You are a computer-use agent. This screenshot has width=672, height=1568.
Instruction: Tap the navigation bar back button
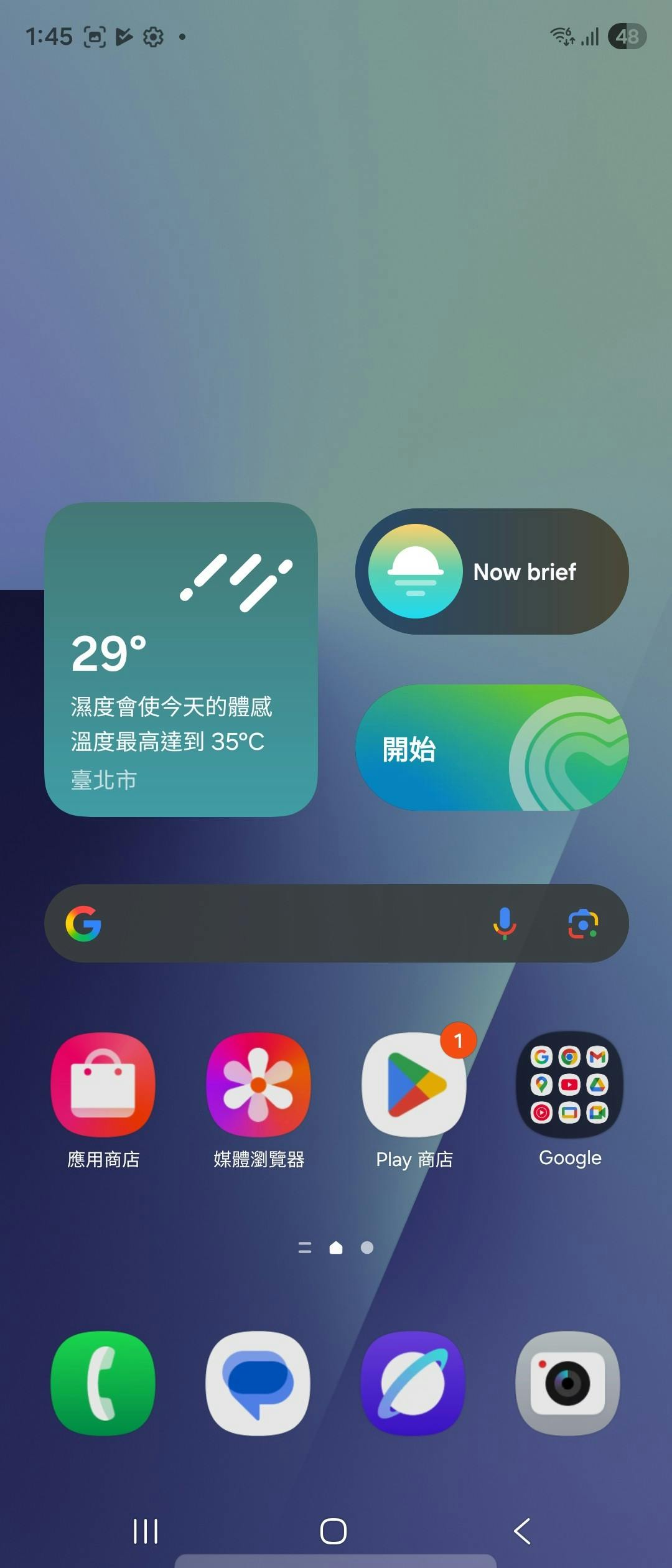coord(523,1531)
